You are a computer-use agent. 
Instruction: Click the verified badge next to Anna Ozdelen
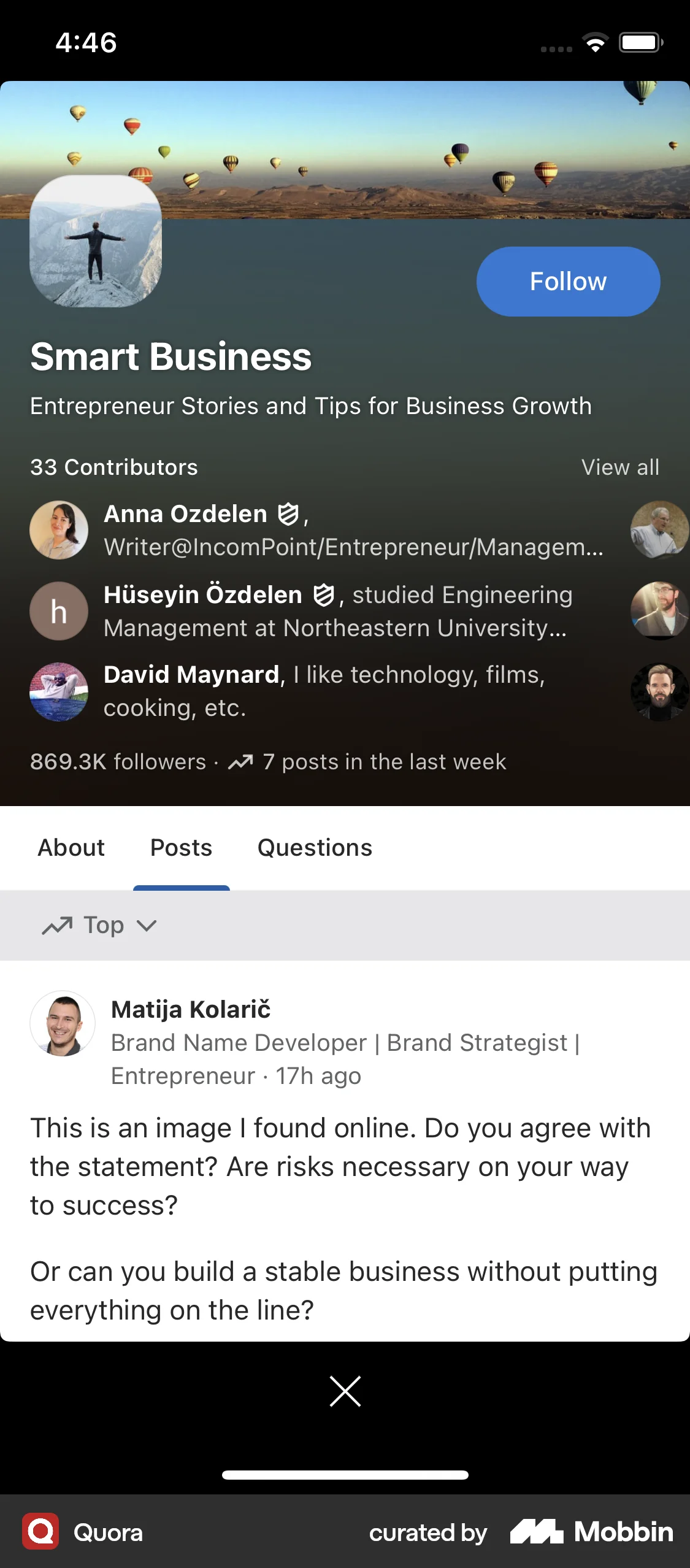point(288,514)
